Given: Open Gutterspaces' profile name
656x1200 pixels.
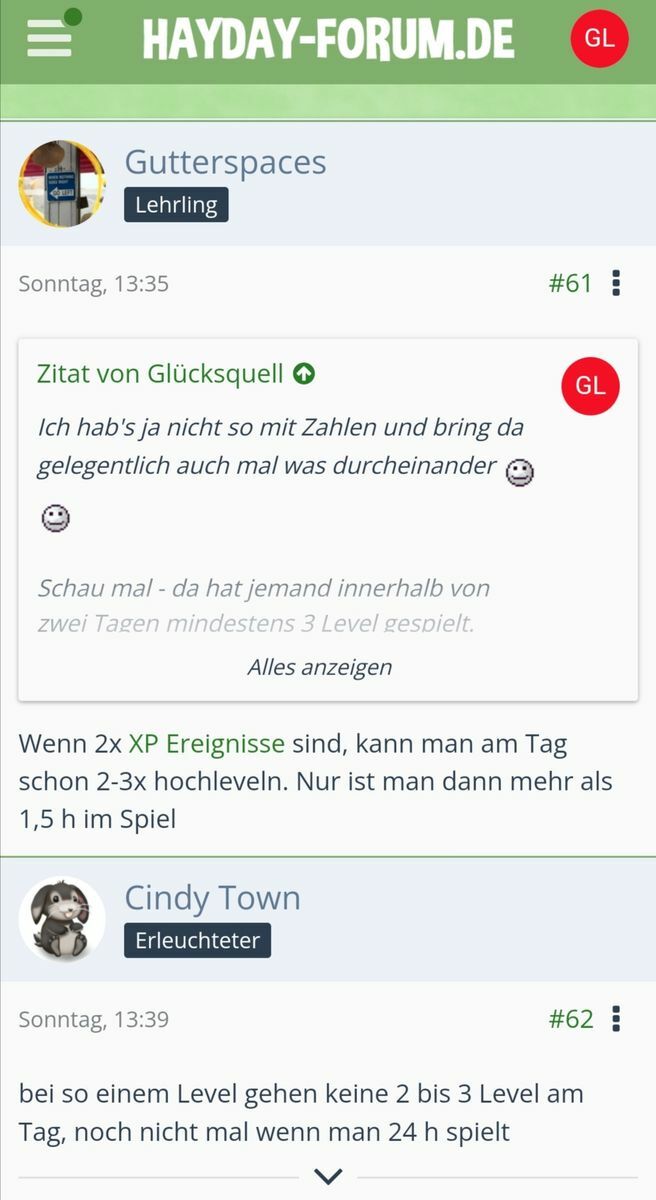Looking at the screenshot, I should tap(225, 162).
